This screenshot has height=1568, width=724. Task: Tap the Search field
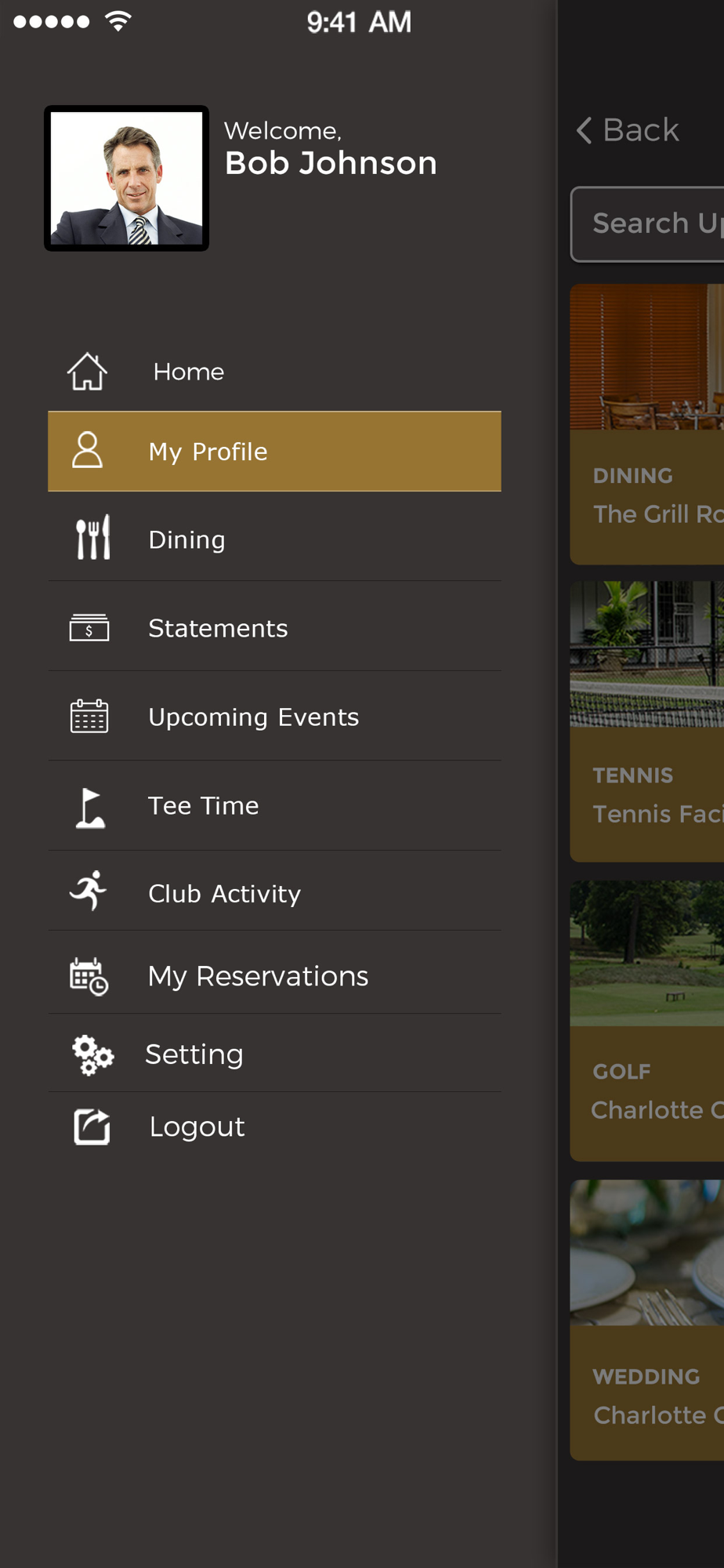(650, 223)
